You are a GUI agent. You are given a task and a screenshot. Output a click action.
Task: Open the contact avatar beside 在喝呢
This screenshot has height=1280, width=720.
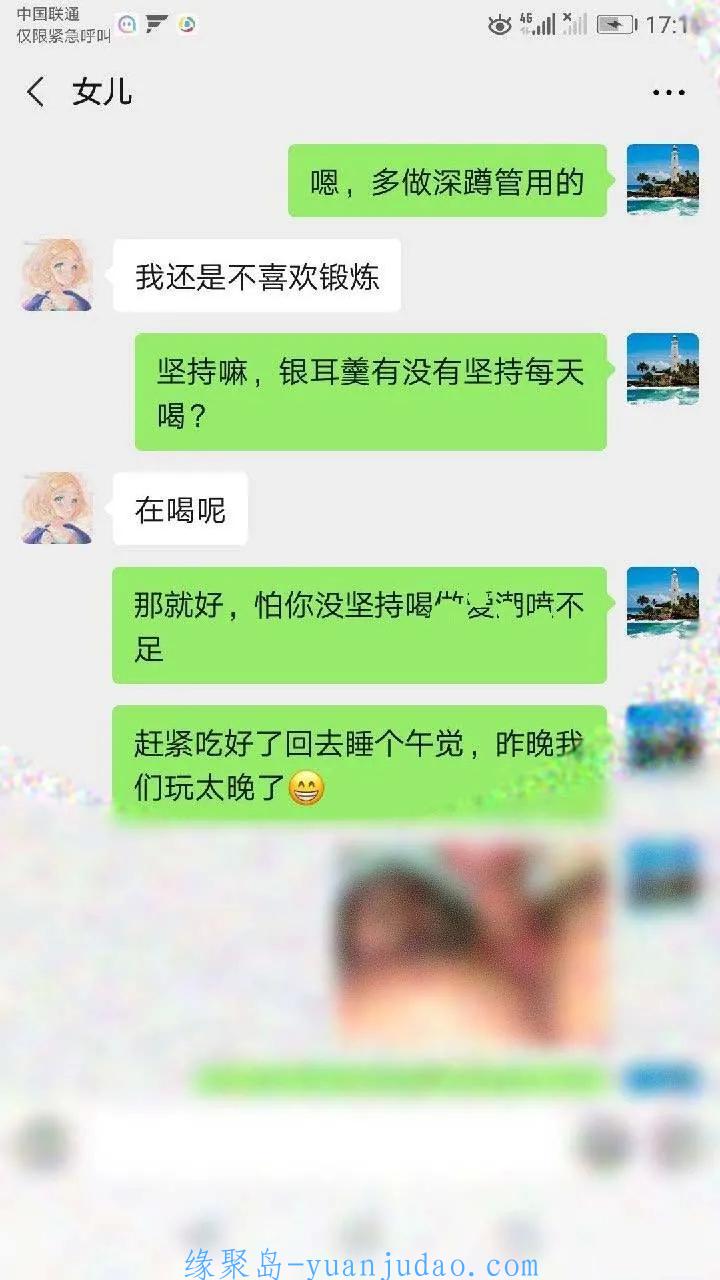pos(57,509)
